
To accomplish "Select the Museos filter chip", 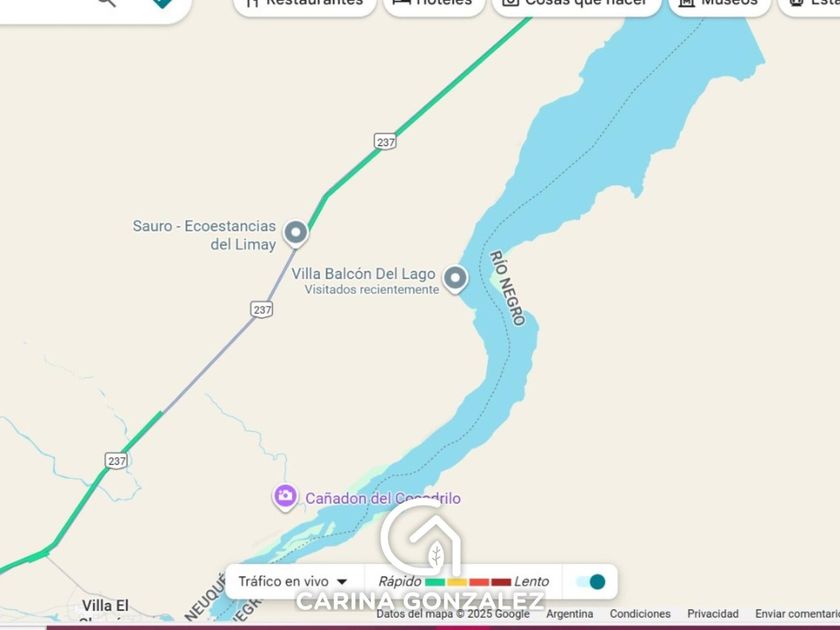I will pyautogui.click(x=719, y=4).
